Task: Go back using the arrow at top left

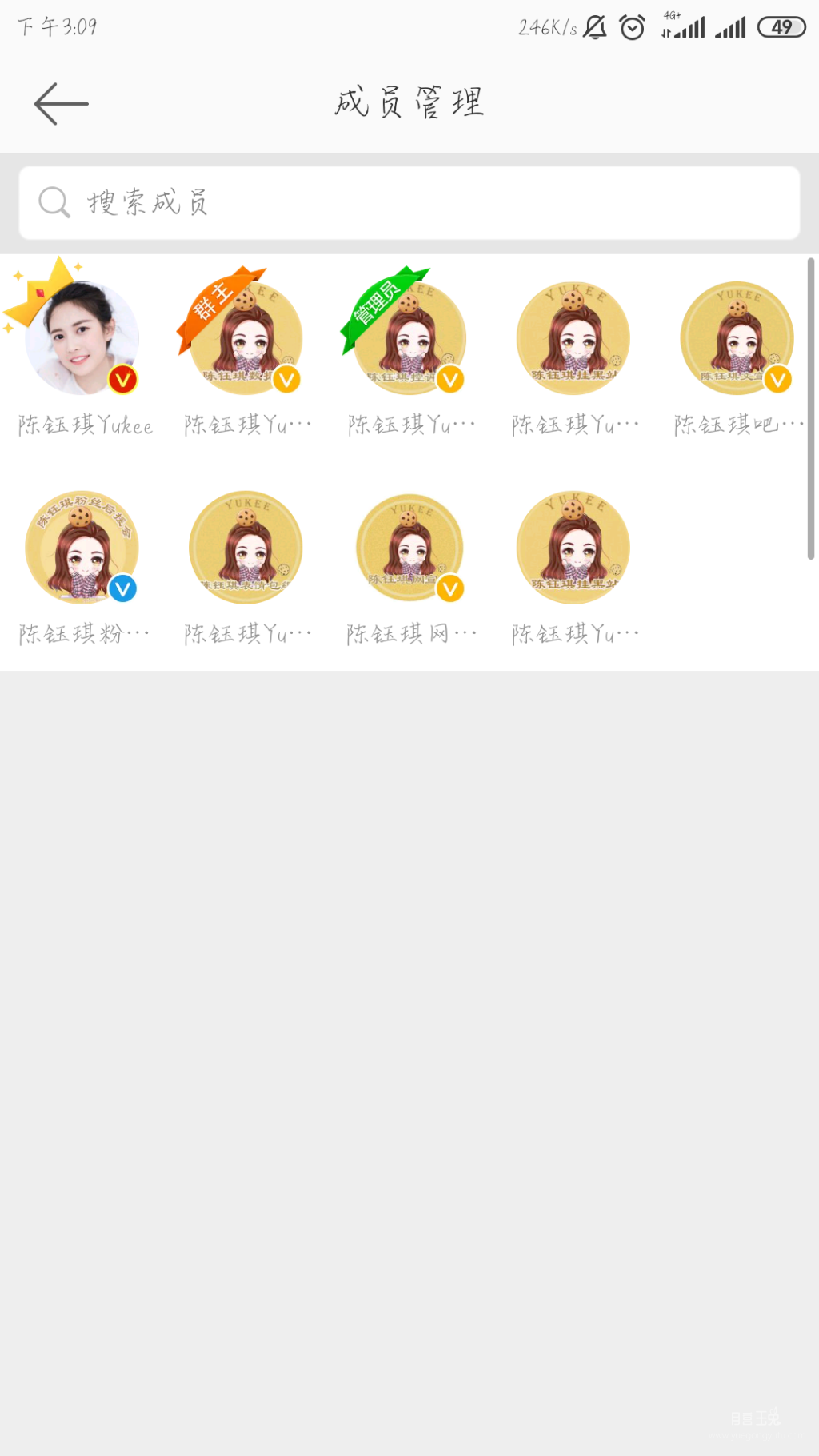Action: pyautogui.click(x=60, y=102)
